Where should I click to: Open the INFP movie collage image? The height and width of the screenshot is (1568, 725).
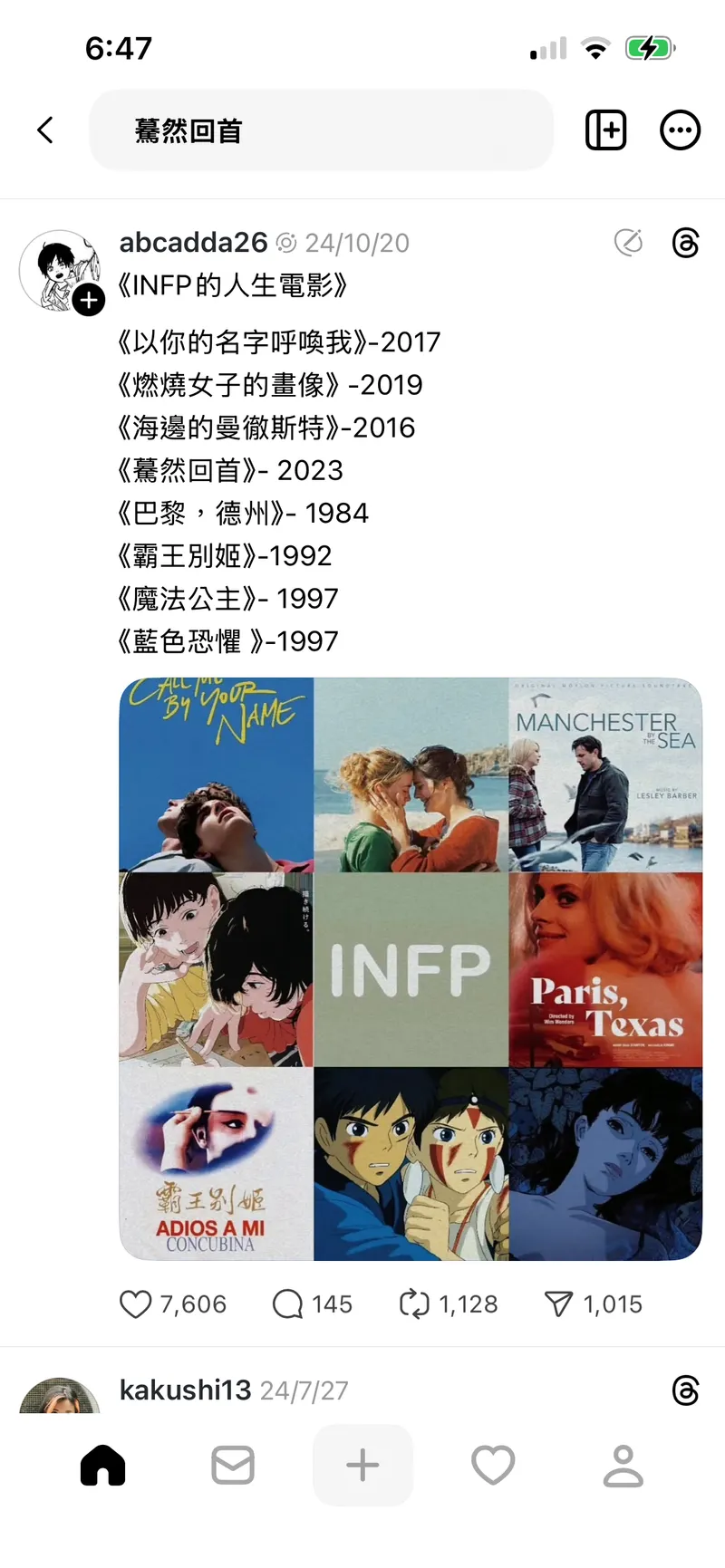point(411,968)
